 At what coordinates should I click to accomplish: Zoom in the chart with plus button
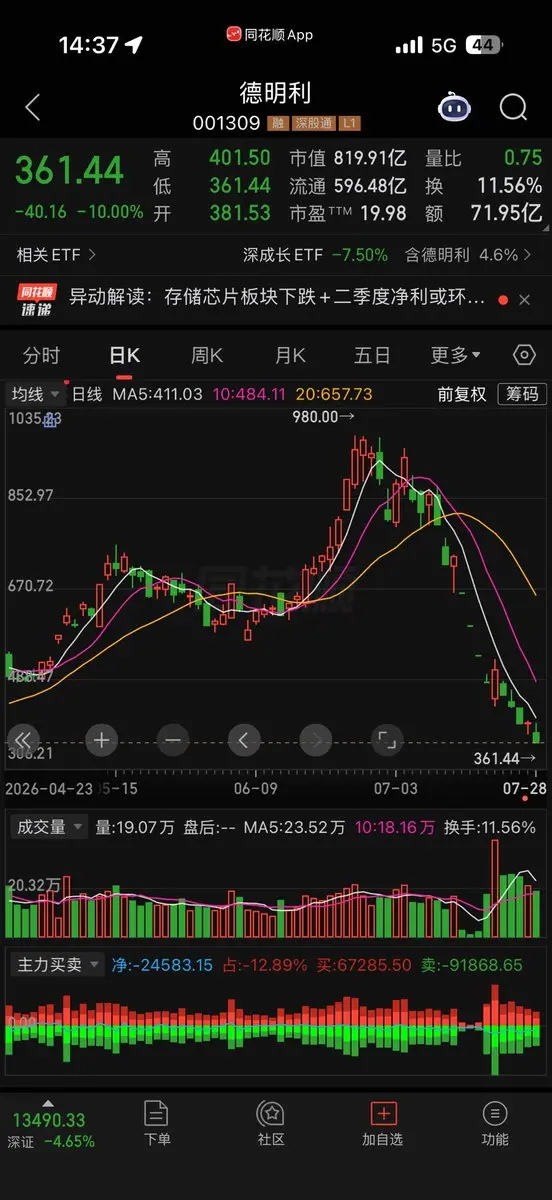click(102, 741)
